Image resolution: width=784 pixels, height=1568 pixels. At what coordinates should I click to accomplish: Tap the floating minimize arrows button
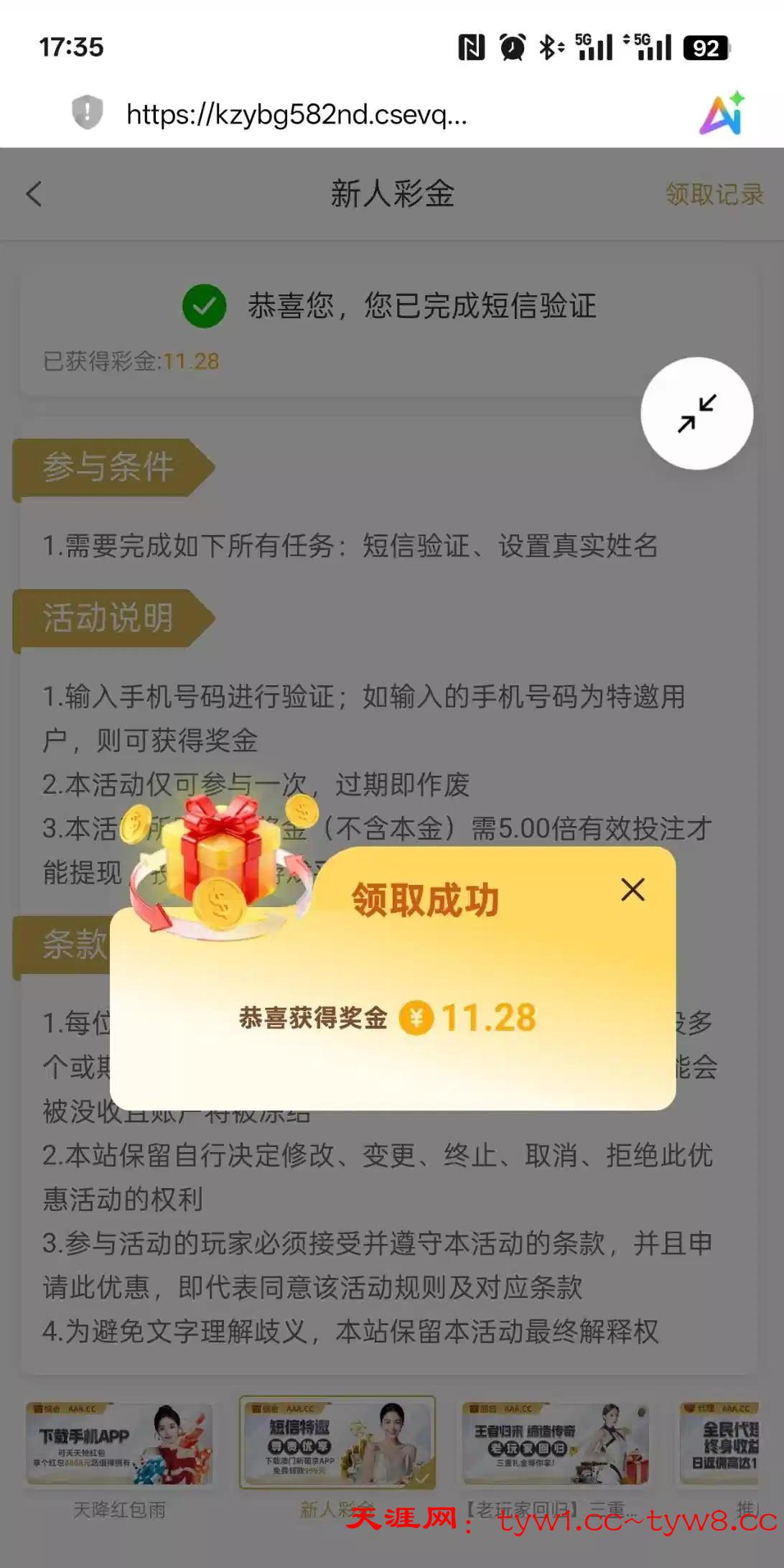696,414
